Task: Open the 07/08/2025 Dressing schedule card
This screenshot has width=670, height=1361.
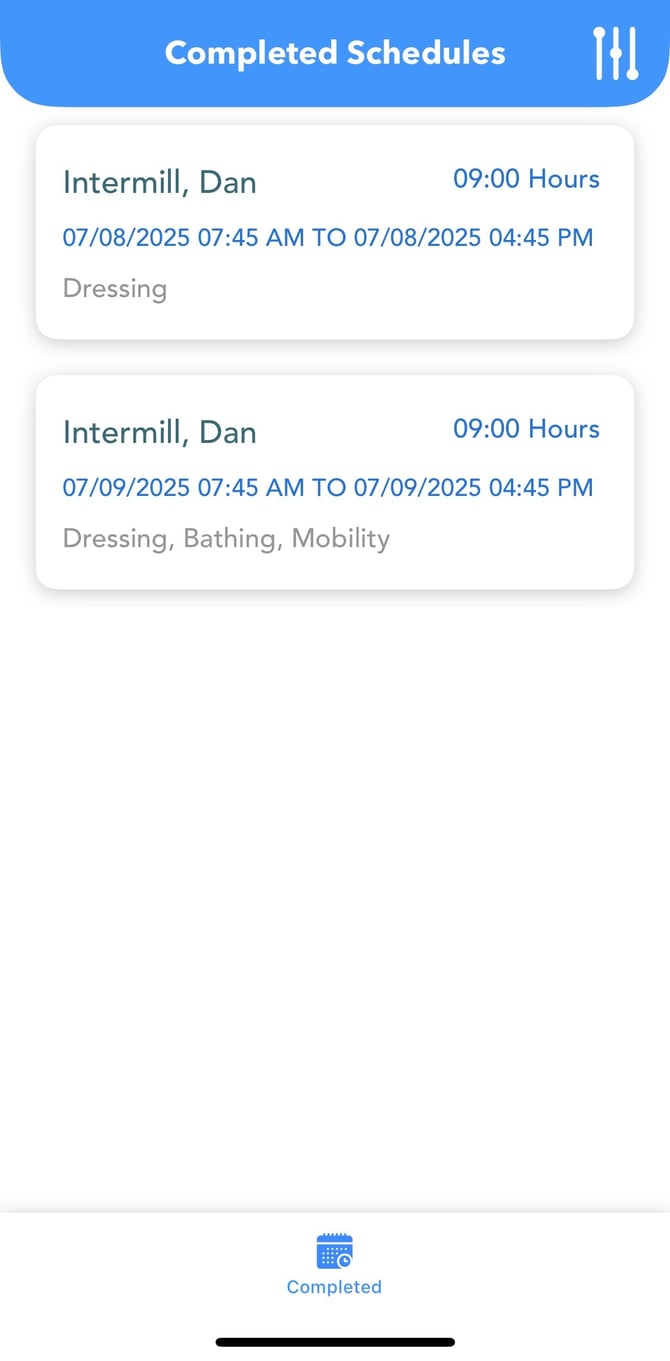Action: point(334,232)
